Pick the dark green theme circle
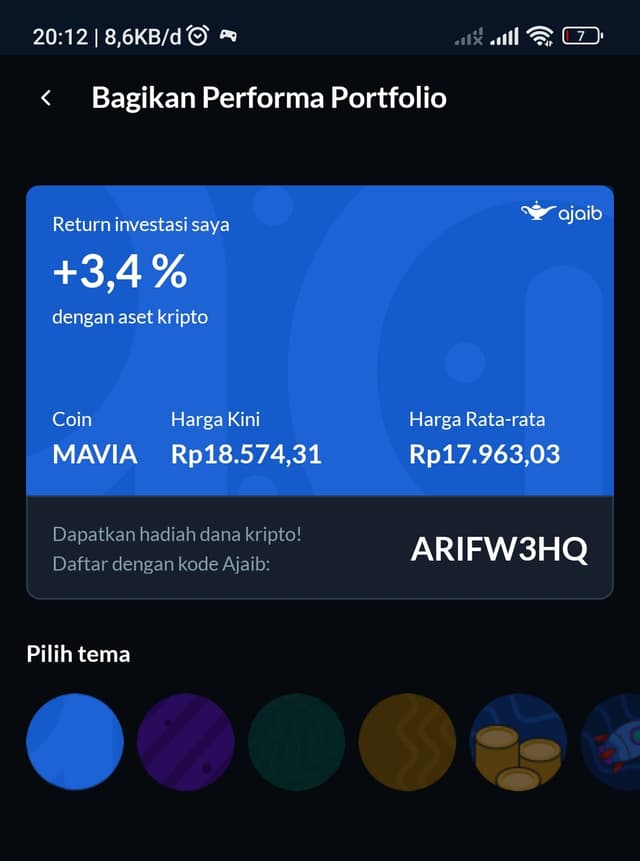Viewport: 640px width, 861px height. 297,742
